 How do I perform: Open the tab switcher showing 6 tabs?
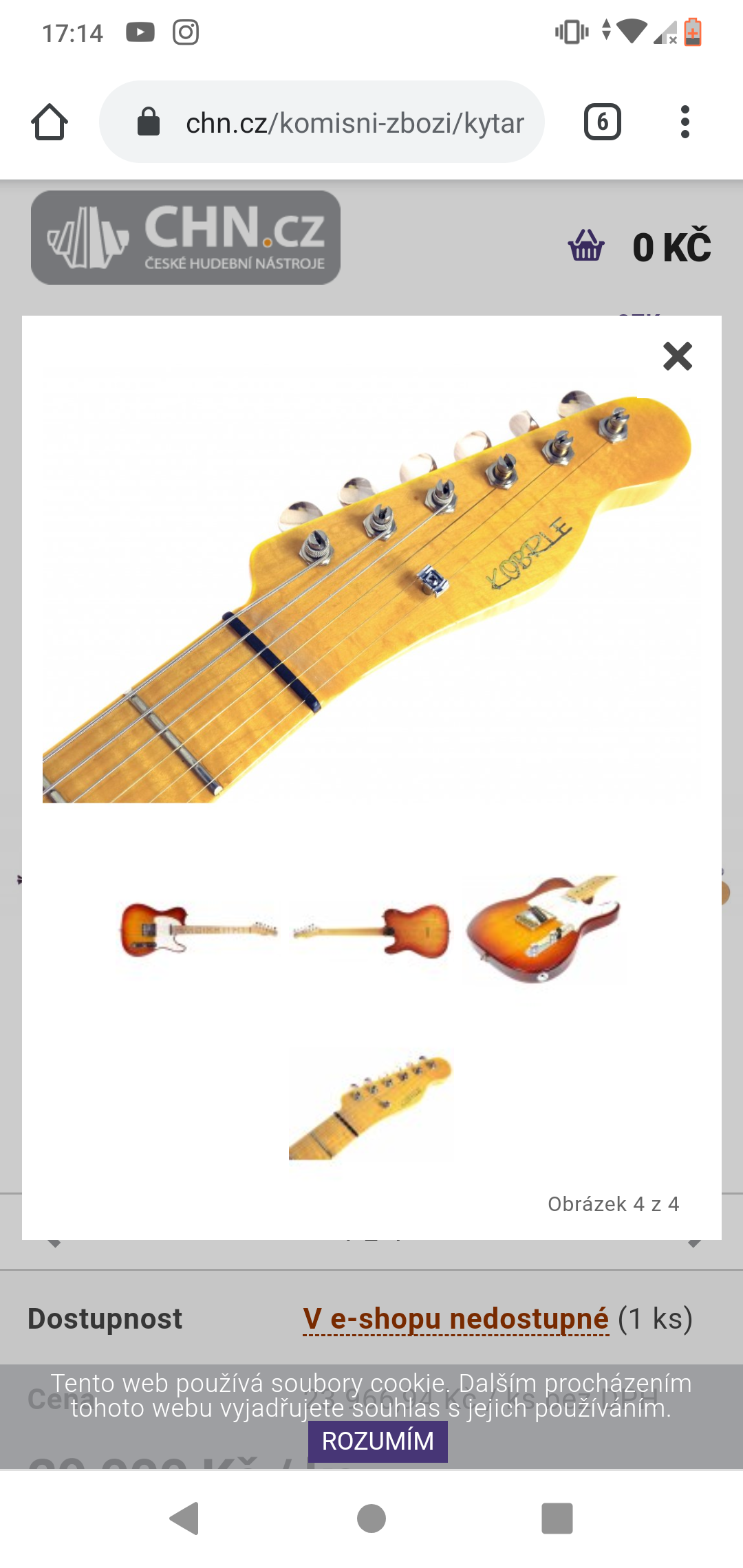coord(603,122)
